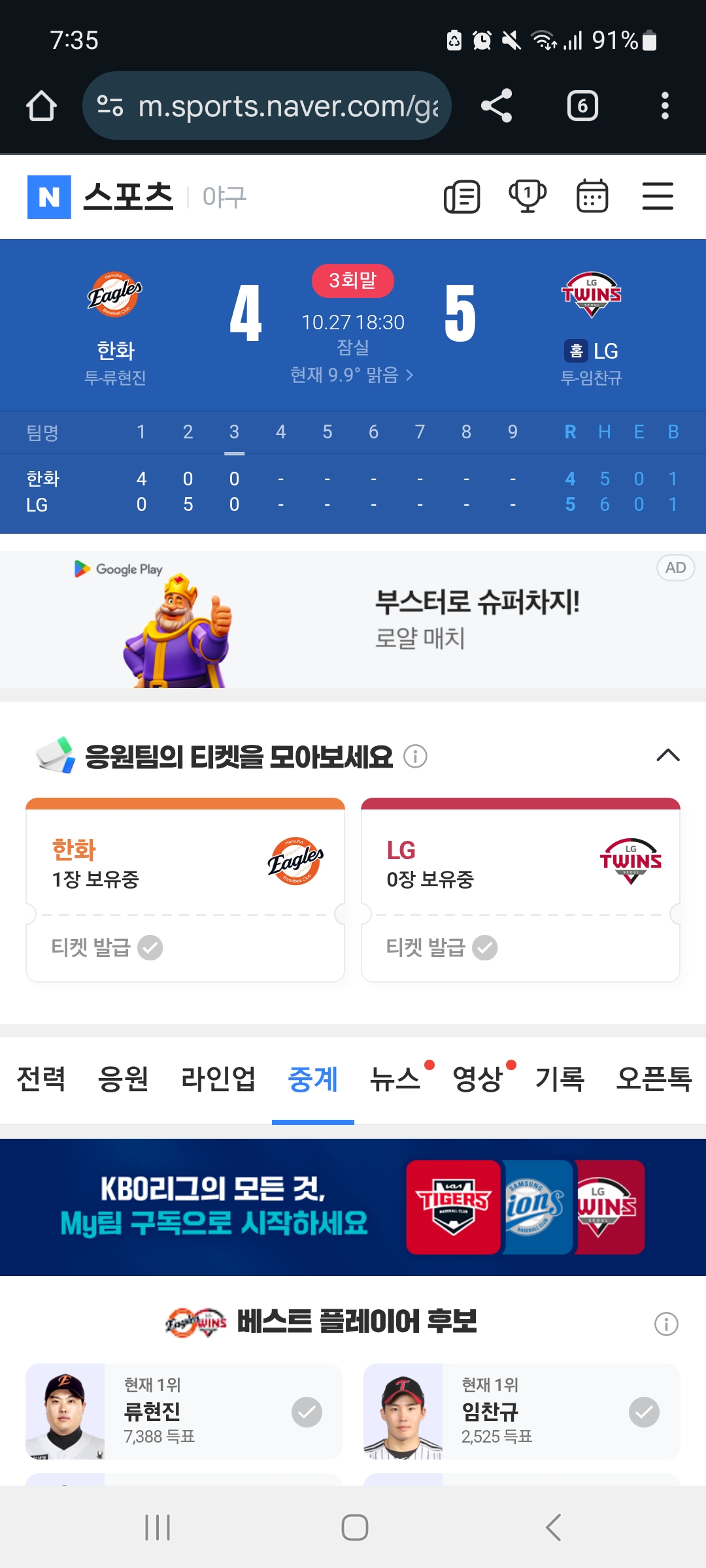This screenshot has height=1568, width=706.
Task: Switch to the 라인업 tab
Action: coord(218,1079)
